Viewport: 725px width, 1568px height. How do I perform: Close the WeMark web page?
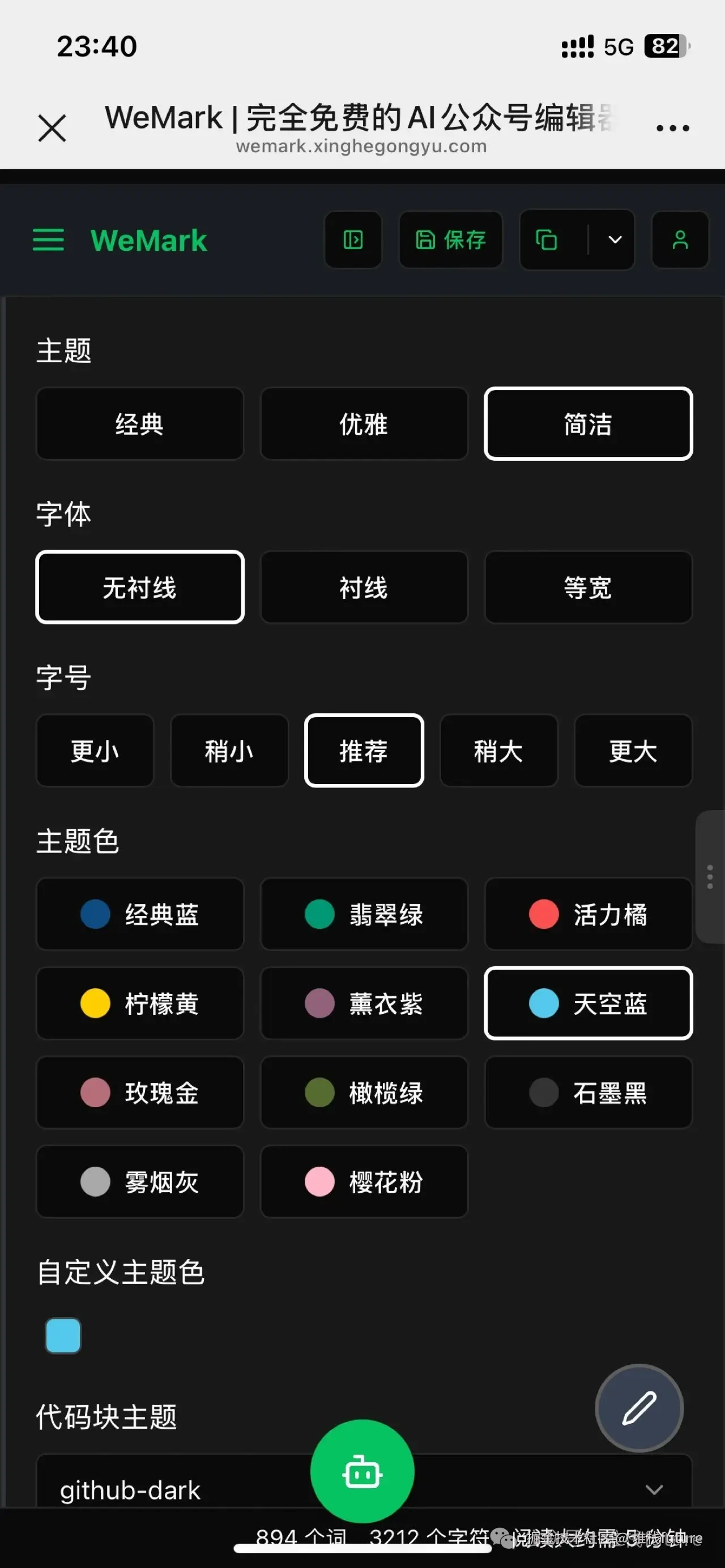(x=52, y=128)
